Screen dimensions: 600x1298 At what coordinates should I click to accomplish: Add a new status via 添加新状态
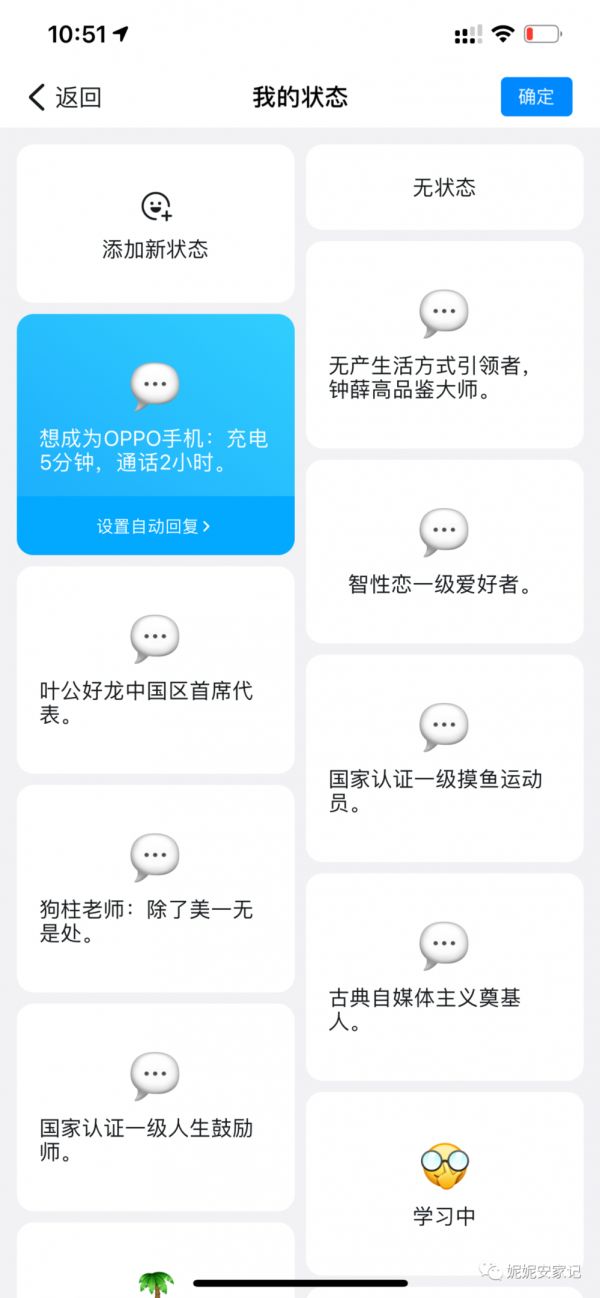click(155, 224)
